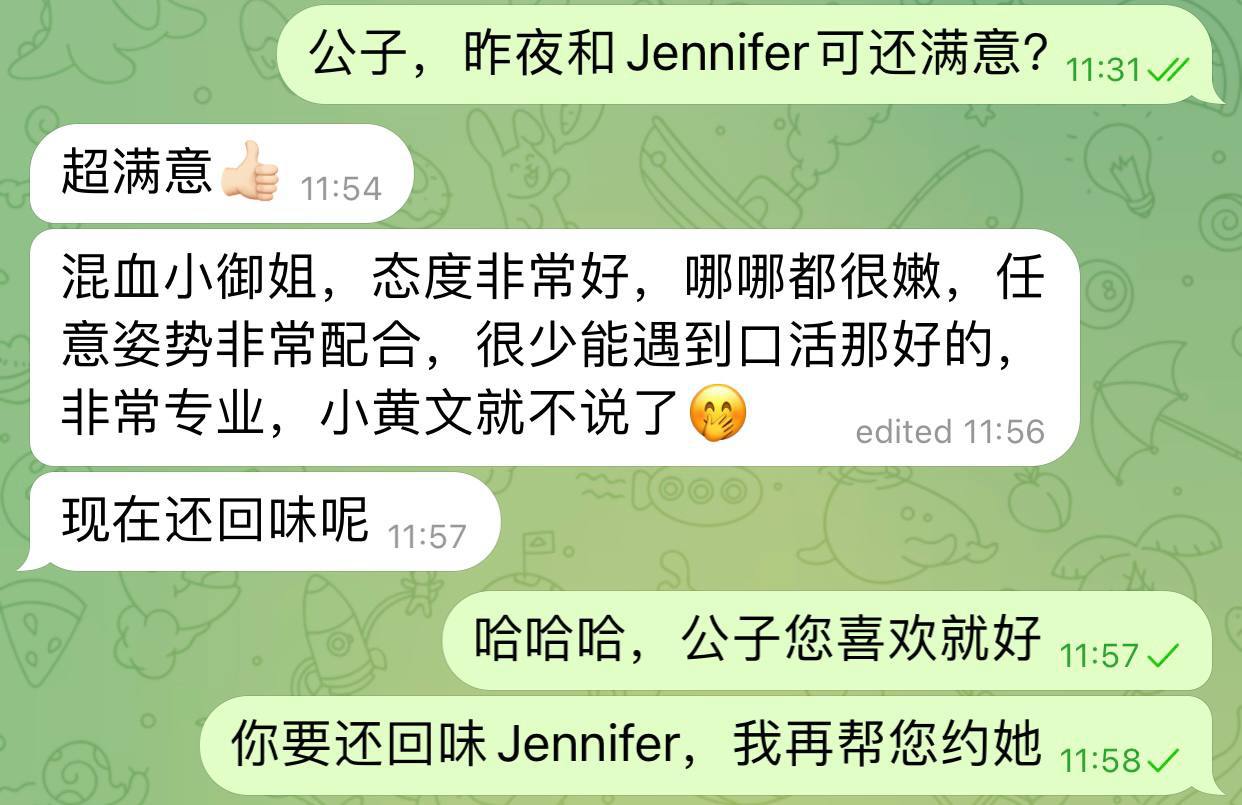
Task: Tap the '超满意' thumbs-up message bubble
Action: pos(220,173)
